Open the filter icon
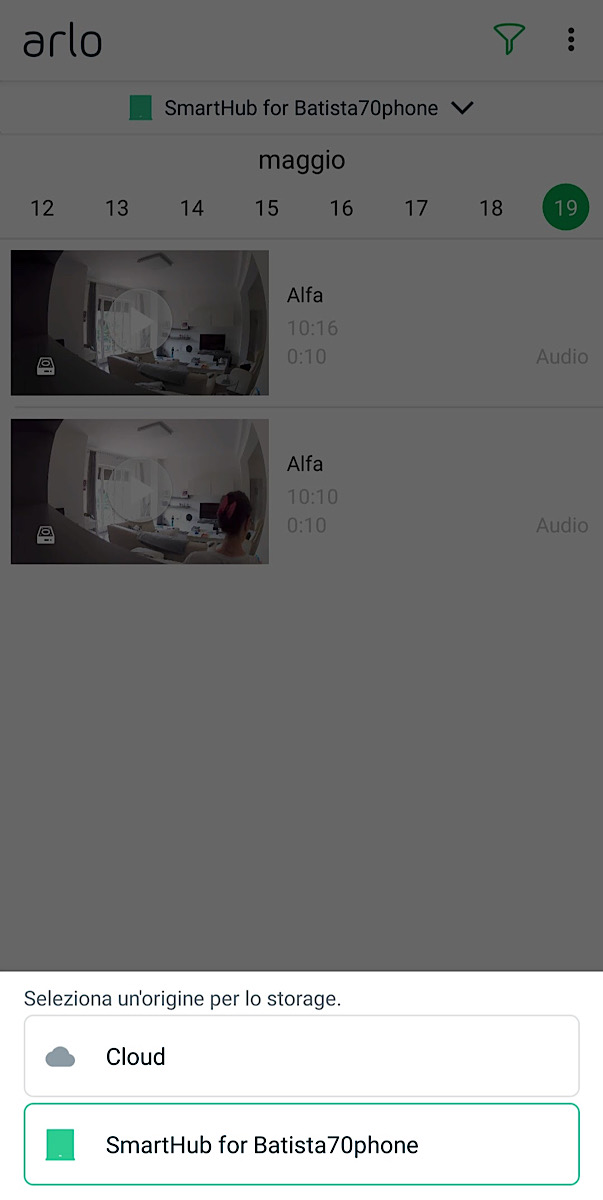 tap(509, 40)
